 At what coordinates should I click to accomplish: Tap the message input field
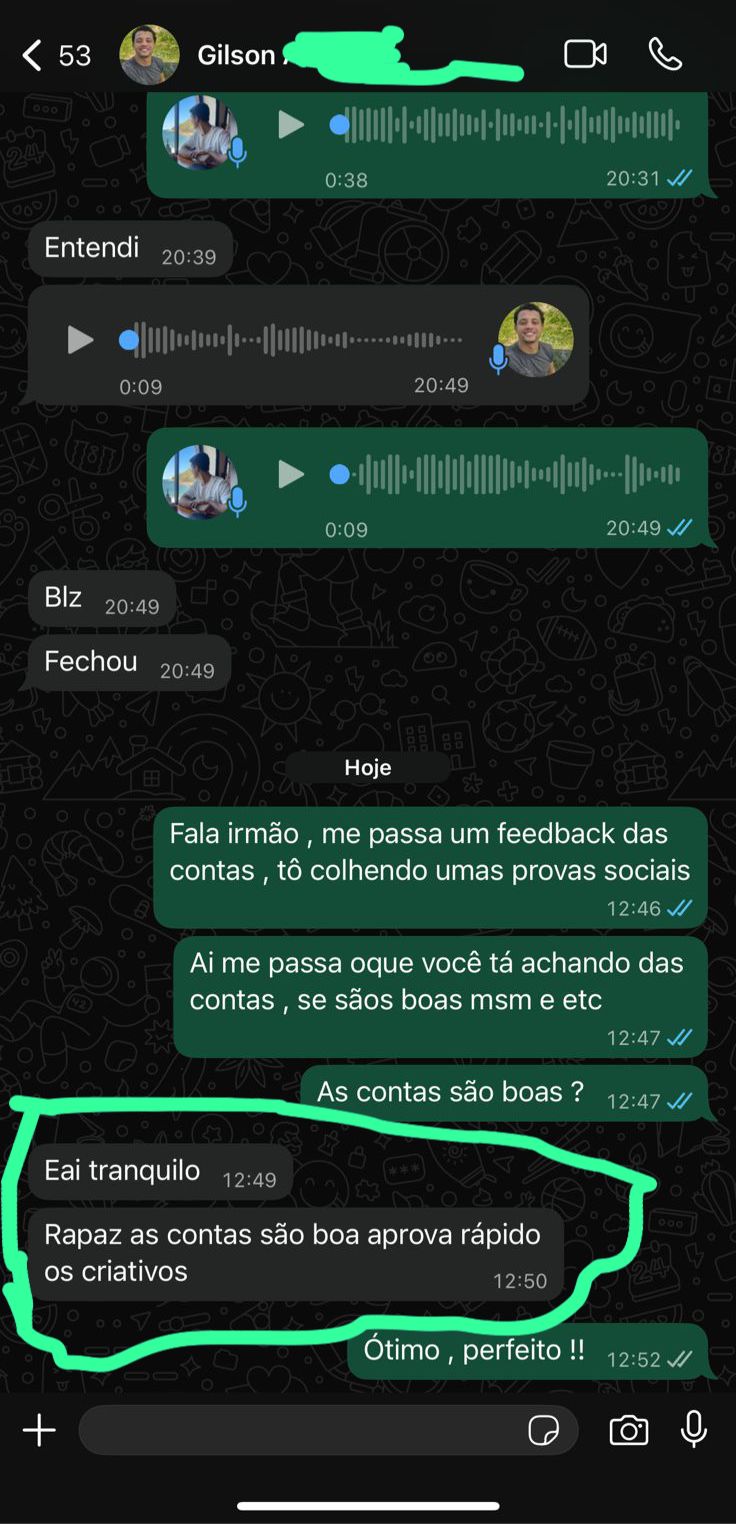[x=300, y=1431]
